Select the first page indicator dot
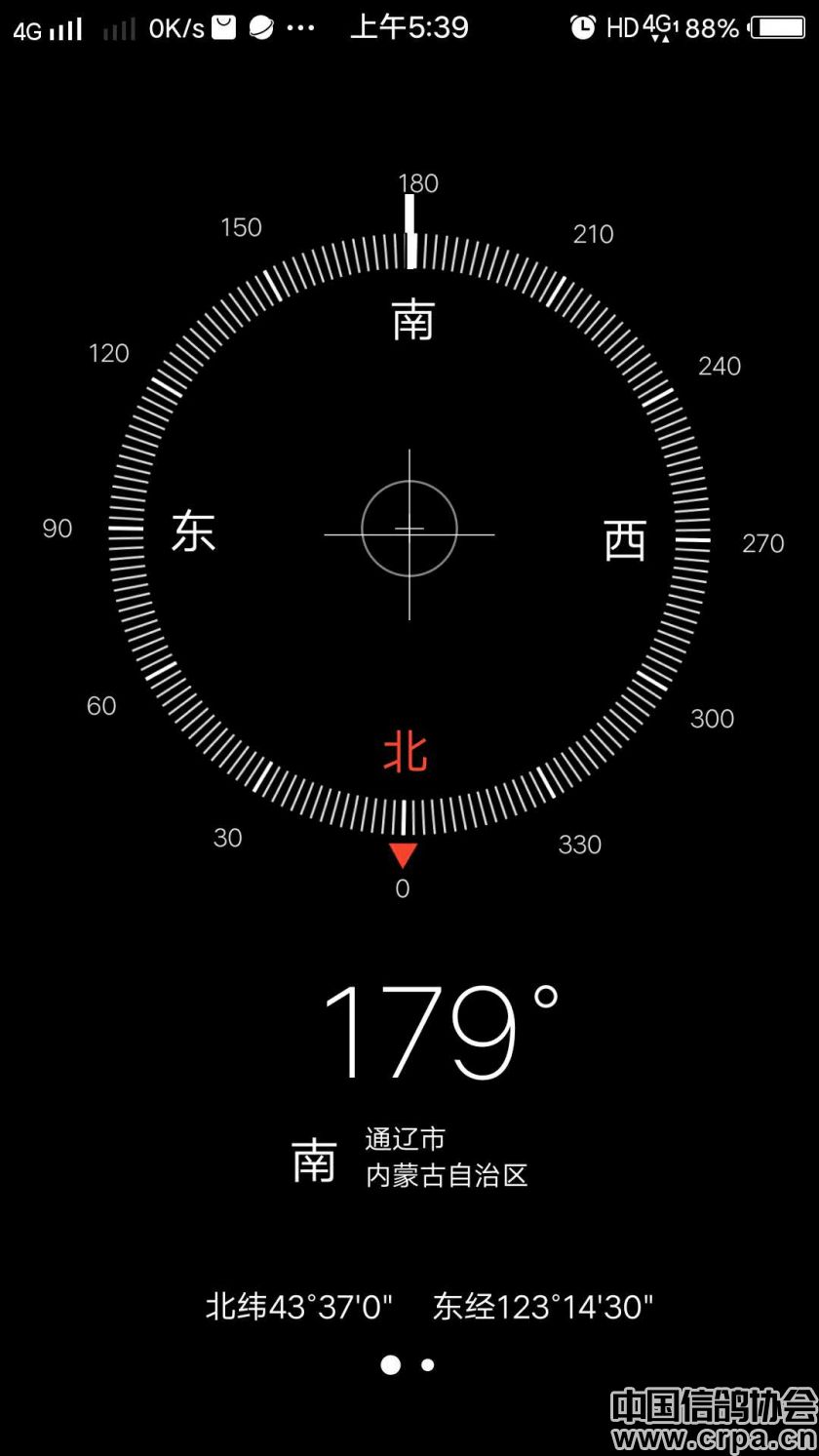 tap(390, 1364)
